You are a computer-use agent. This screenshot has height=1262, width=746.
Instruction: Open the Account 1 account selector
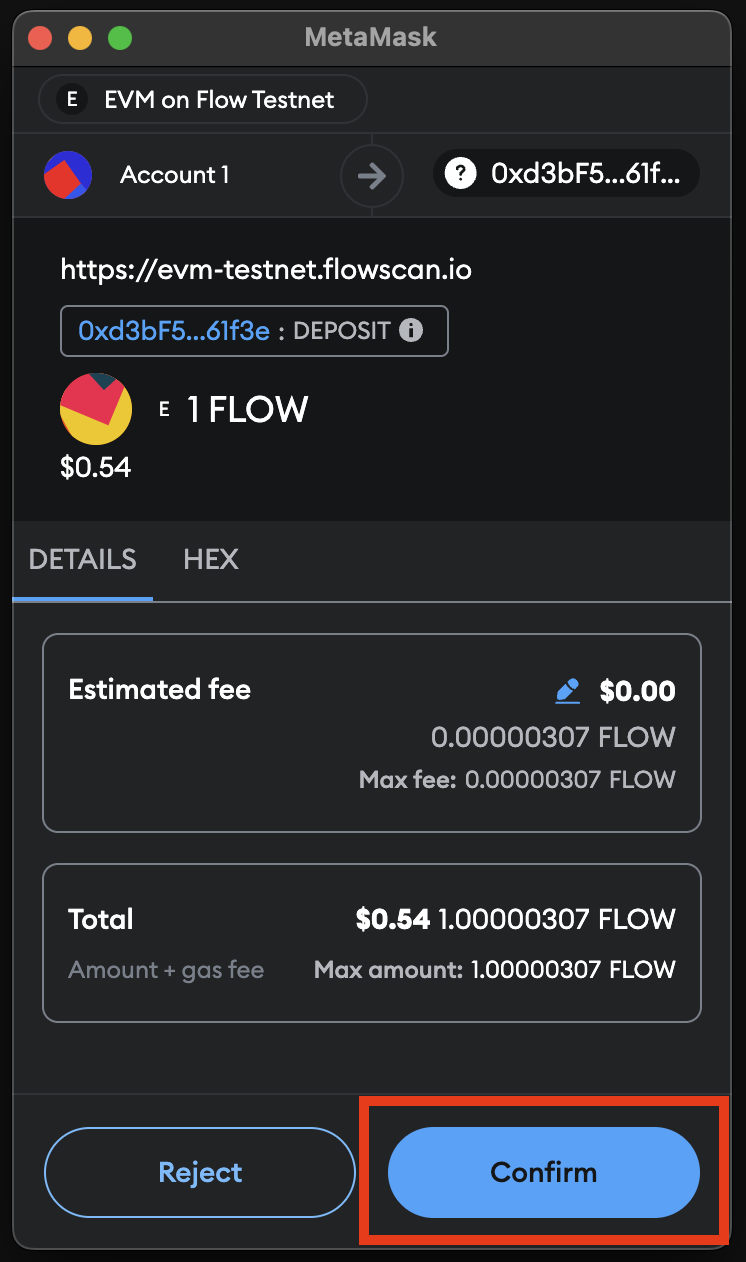175,175
